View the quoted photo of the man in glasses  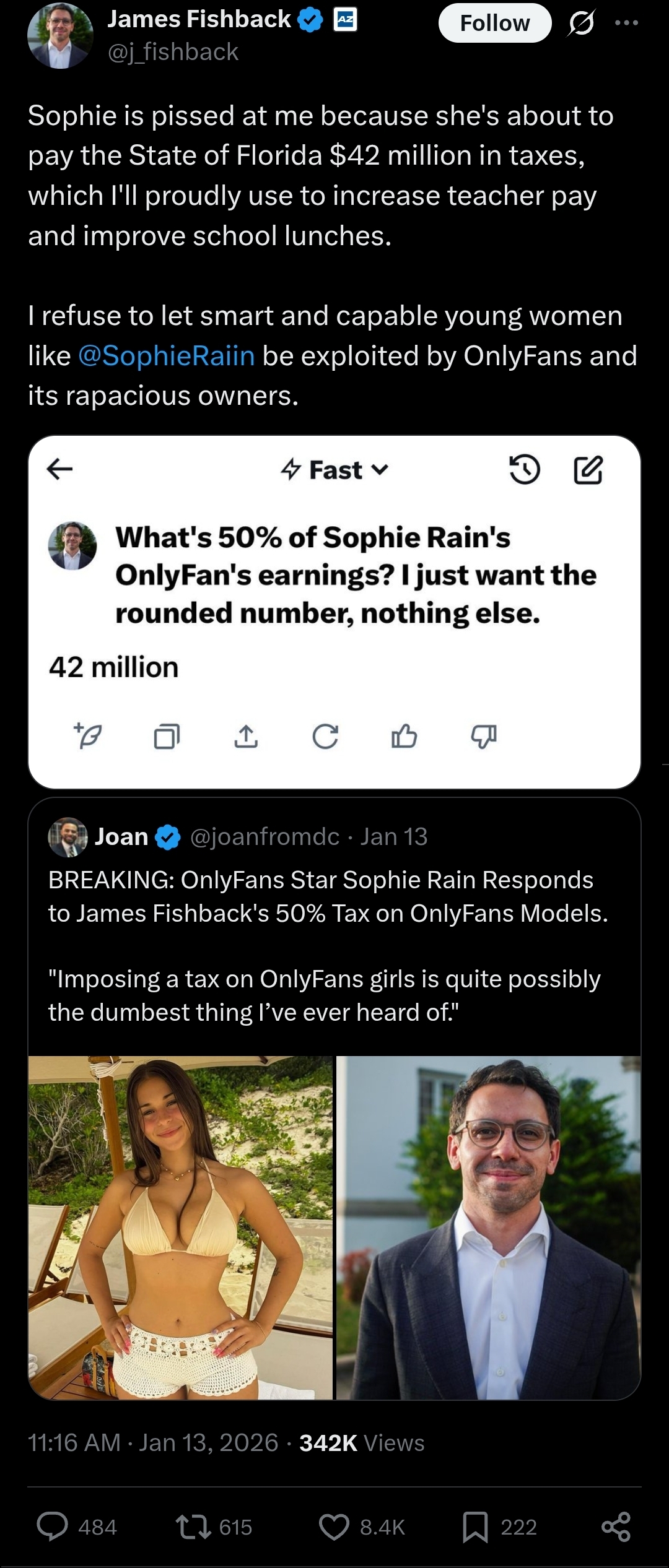point(488,1228)
